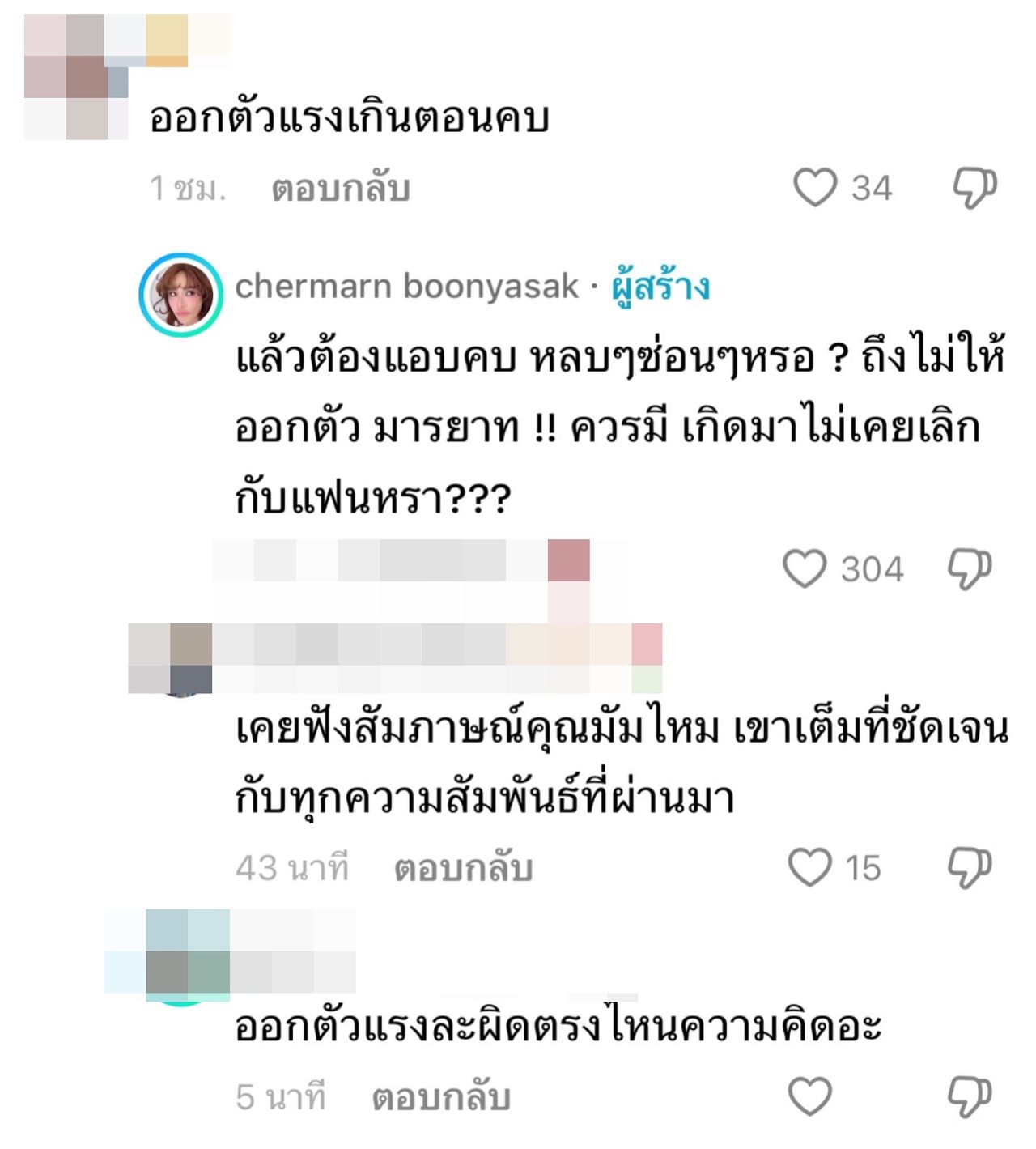
Task: Reply to the comment posted 1 ชม. ago
Action: pyautogui.click(x=341, y=188)
